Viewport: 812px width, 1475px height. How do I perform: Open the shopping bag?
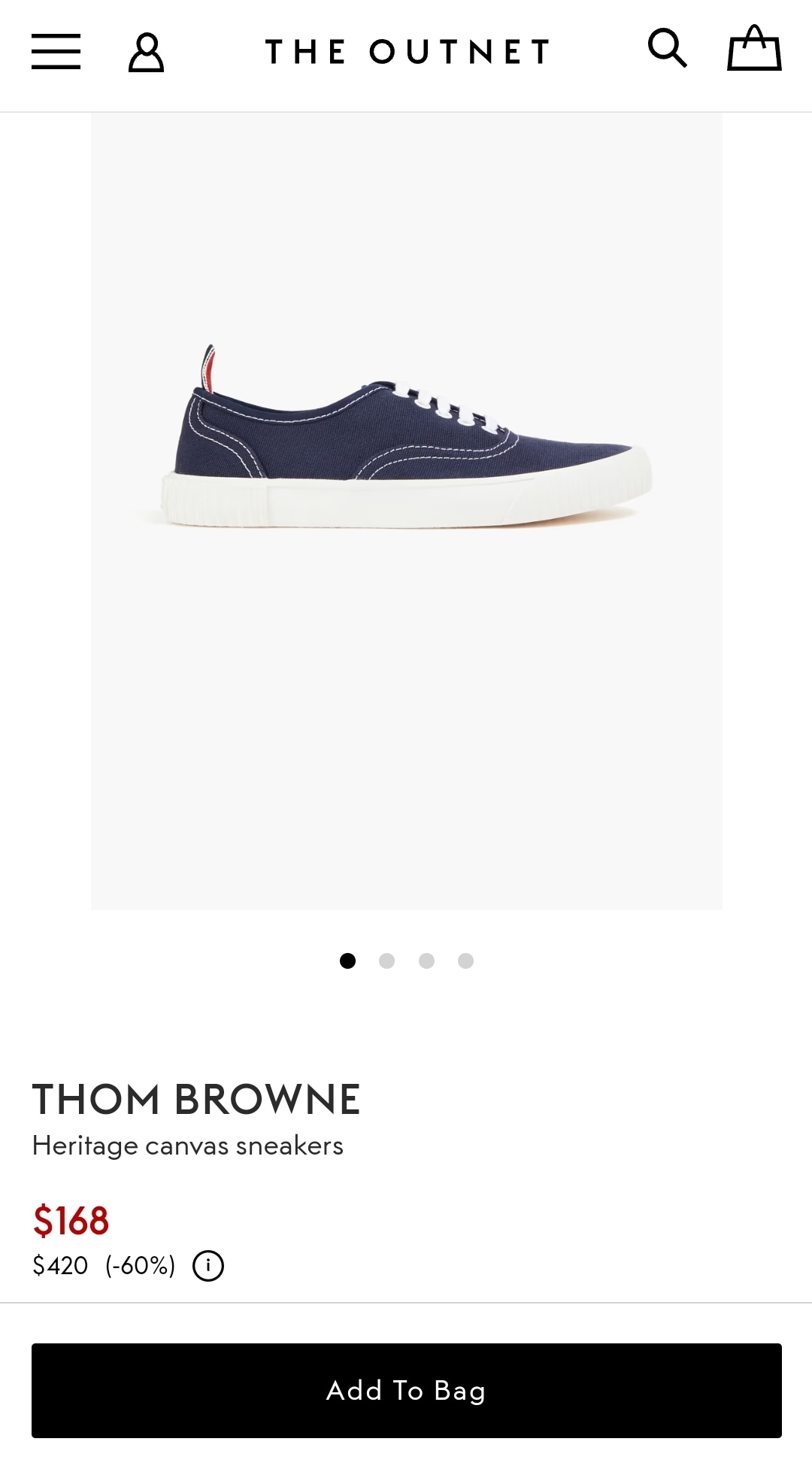point(754,49)
